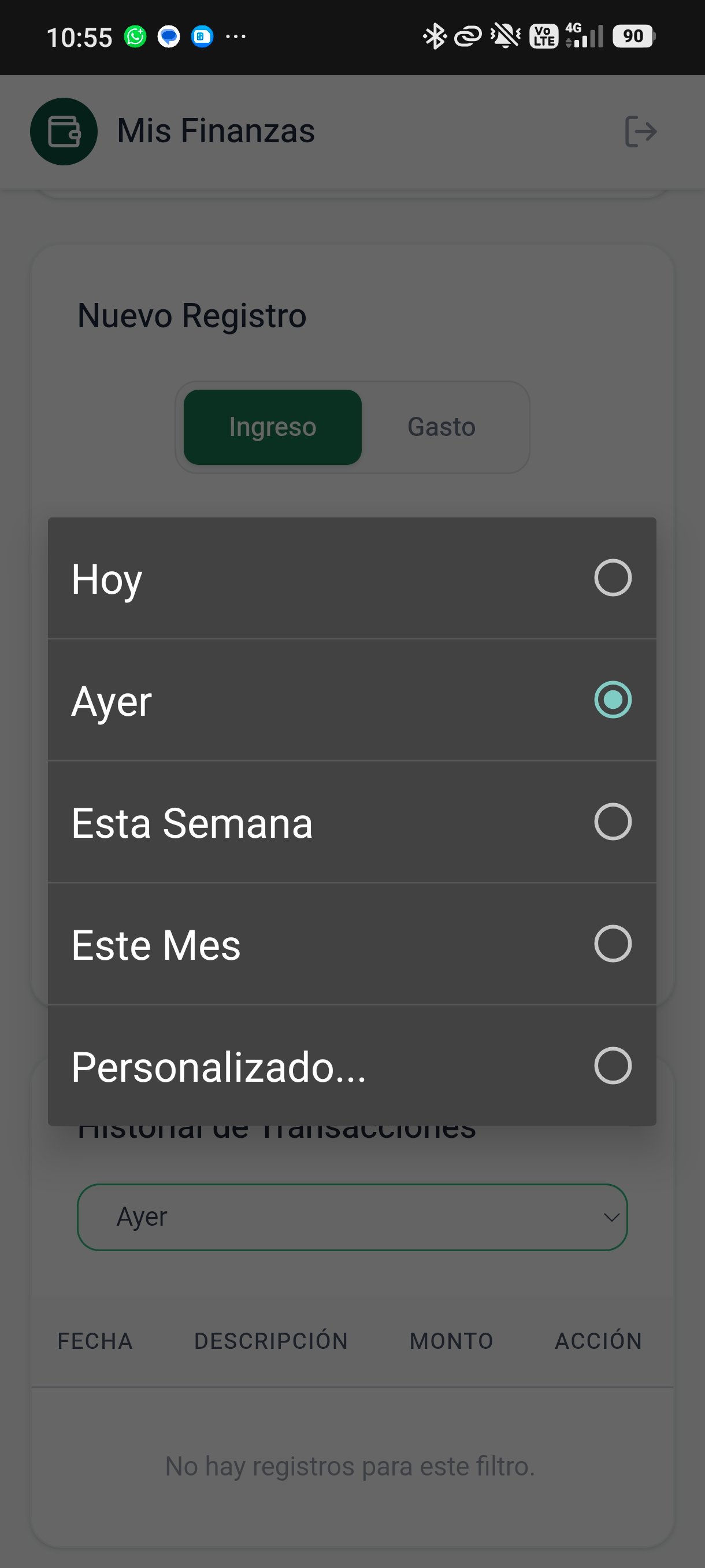Tap the Ayer date filter dropdown

click(x=351, y=1217)
